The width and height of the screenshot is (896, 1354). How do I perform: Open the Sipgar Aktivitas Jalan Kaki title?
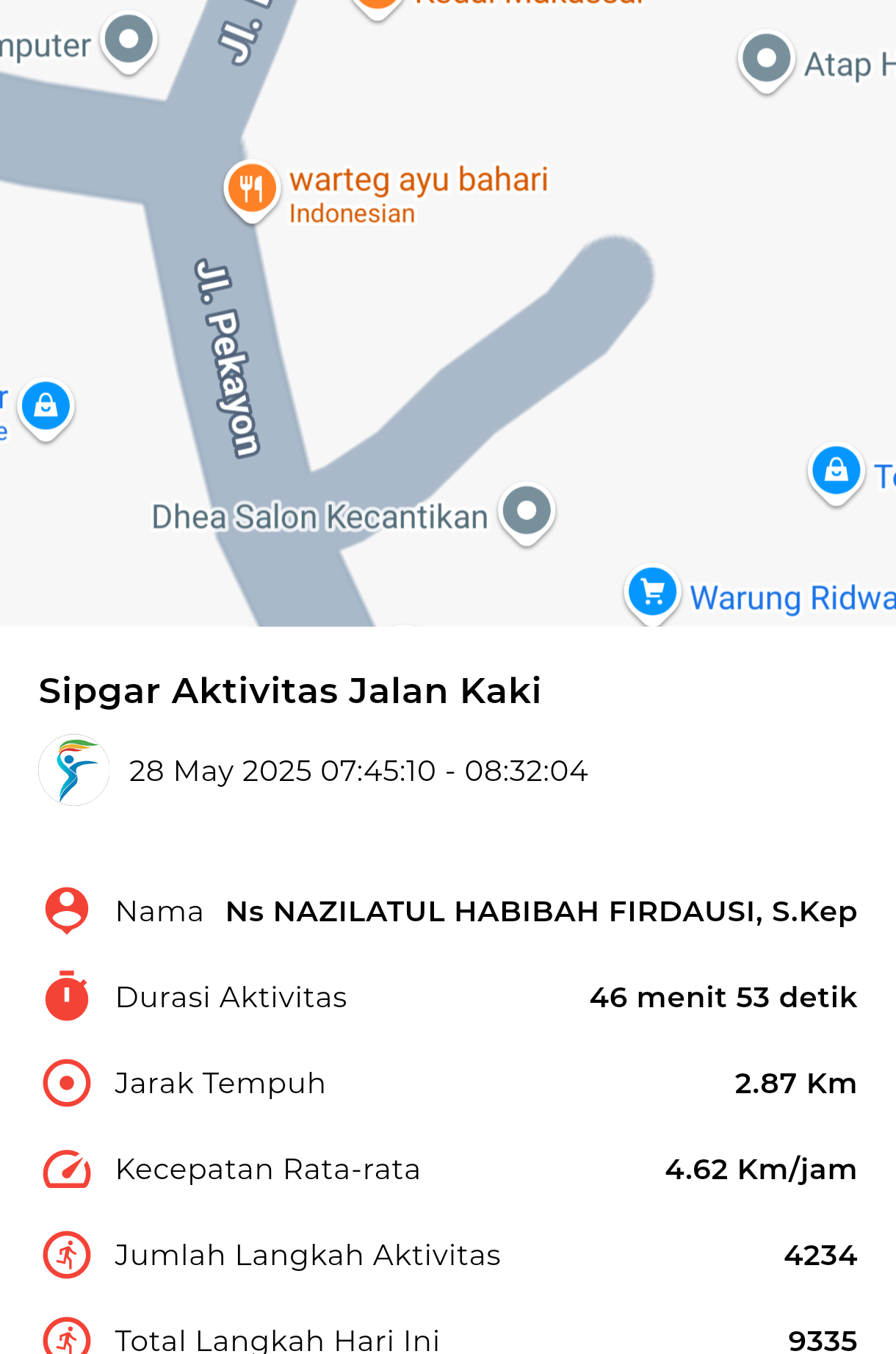(290, 690)
